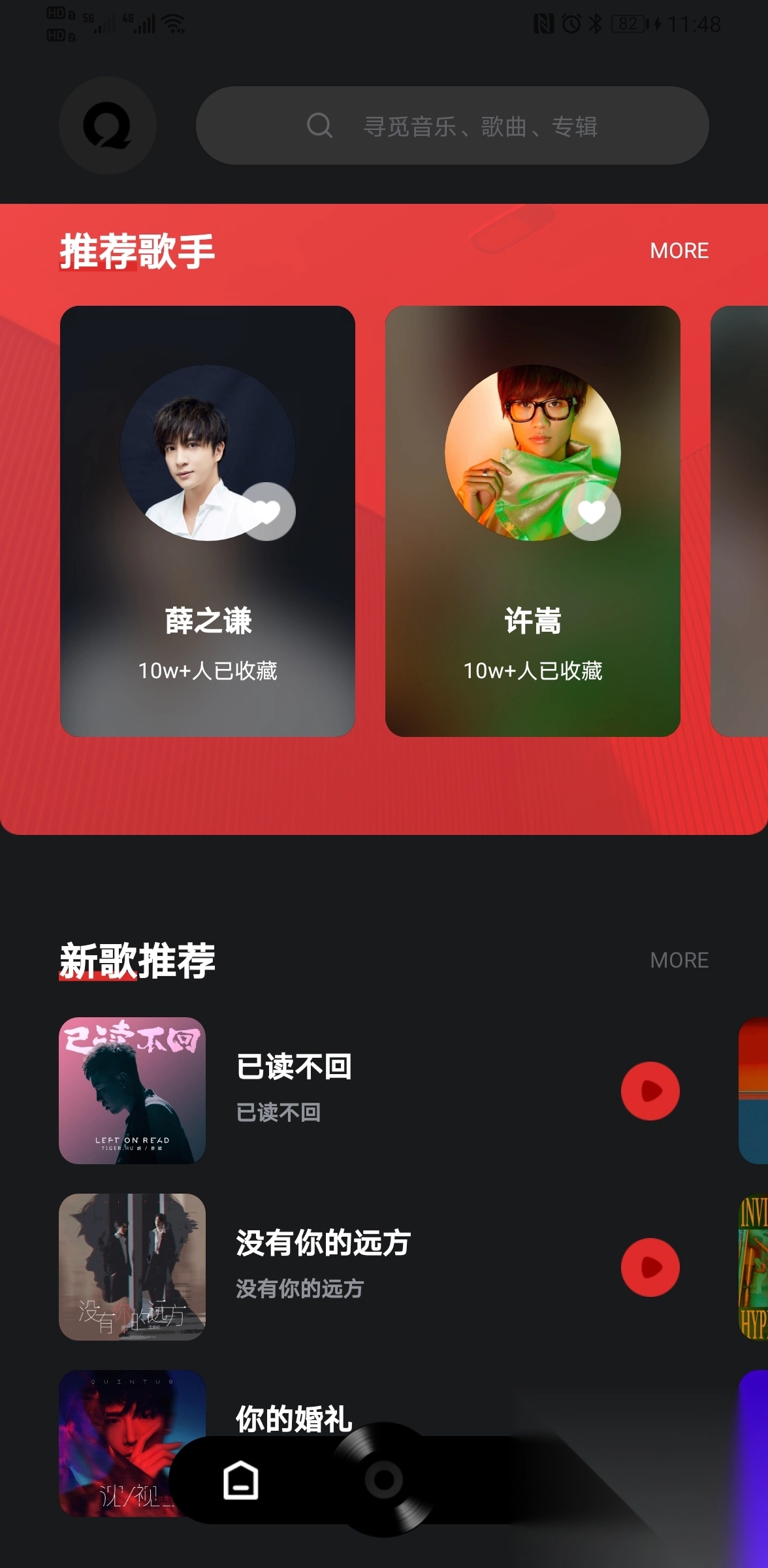Viewport: 768px width, 1568px height.
Task: Open the 已读不回 album cover thumbnail
Action: [x=131, y=1091]
